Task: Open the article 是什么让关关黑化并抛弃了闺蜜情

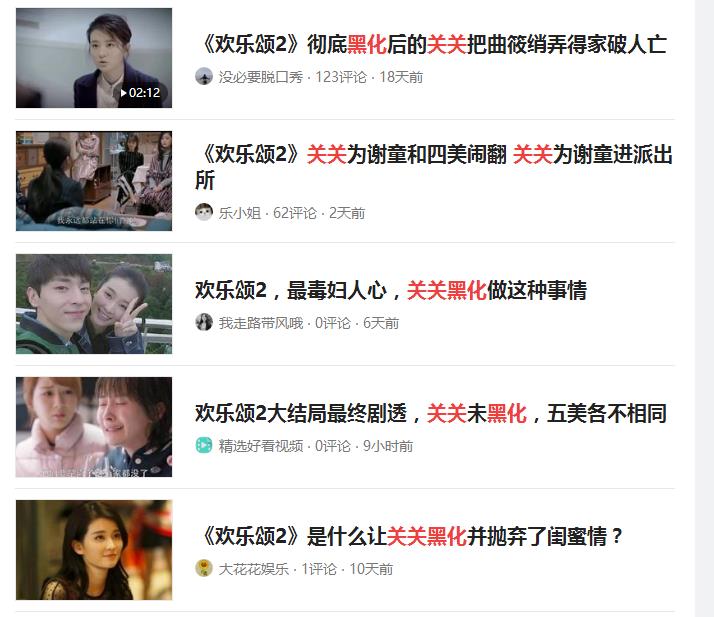Action: [x=410, y=536]
